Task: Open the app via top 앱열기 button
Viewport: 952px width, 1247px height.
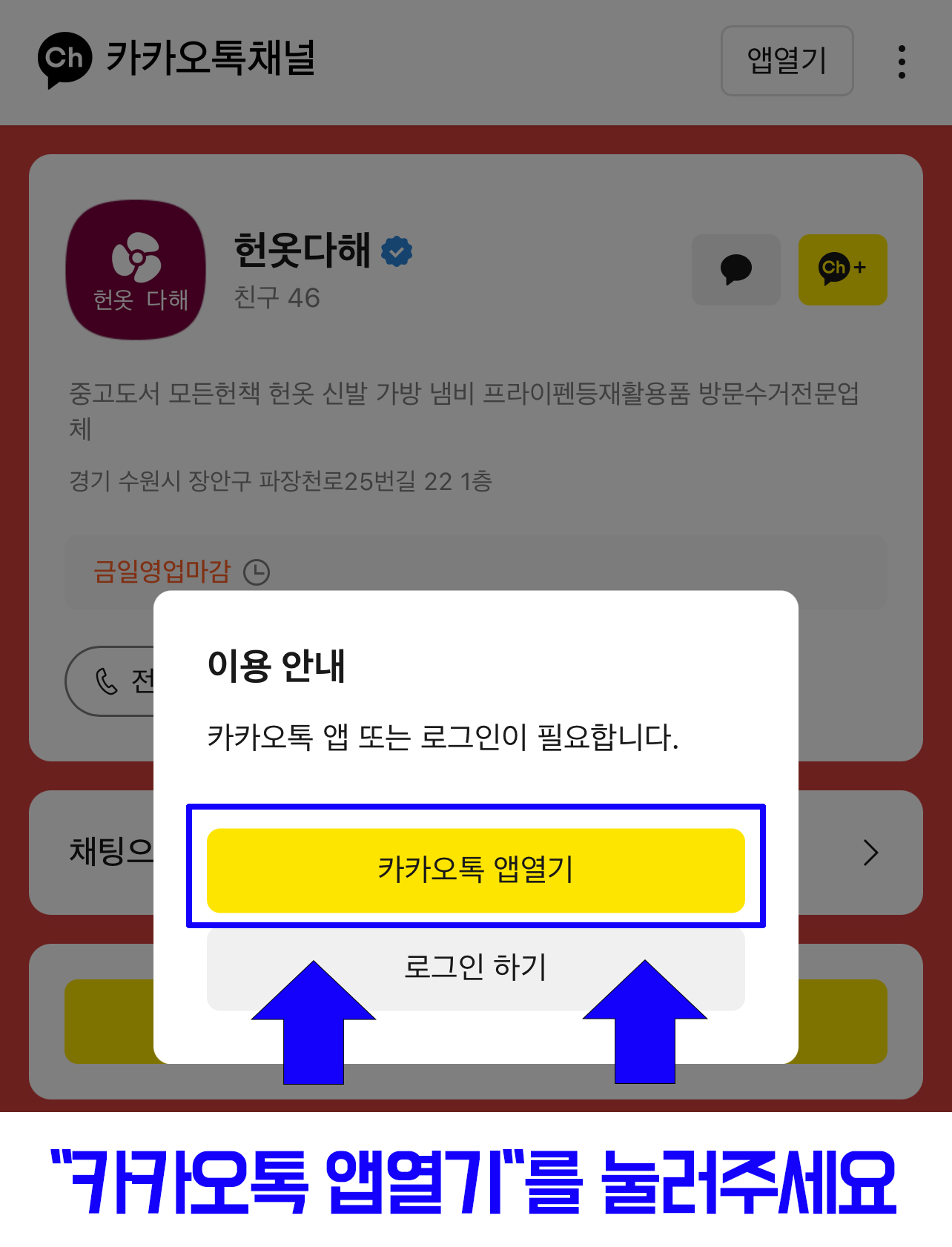Action: tap(787, 61)
